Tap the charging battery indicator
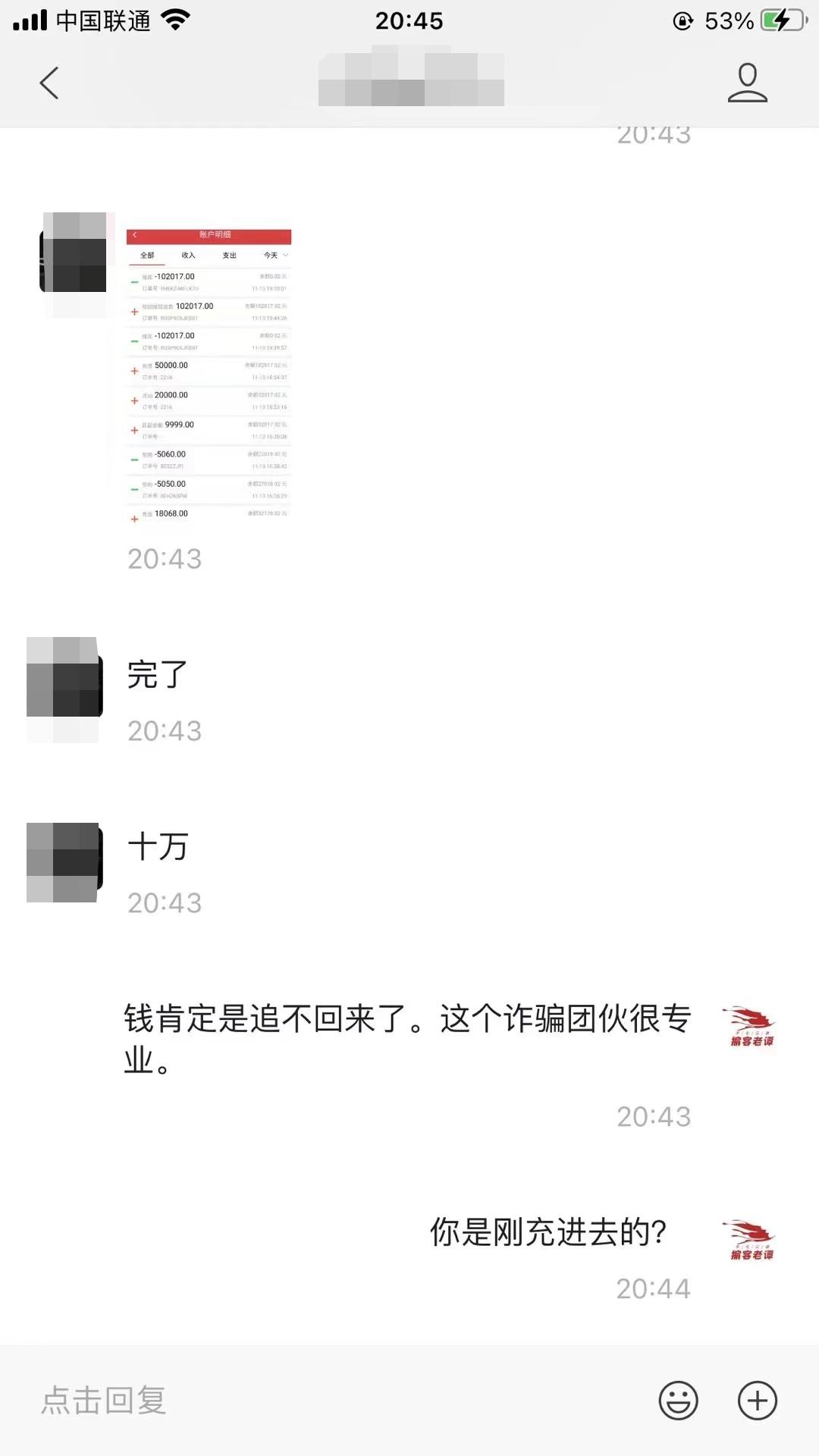 click(781, 20)
